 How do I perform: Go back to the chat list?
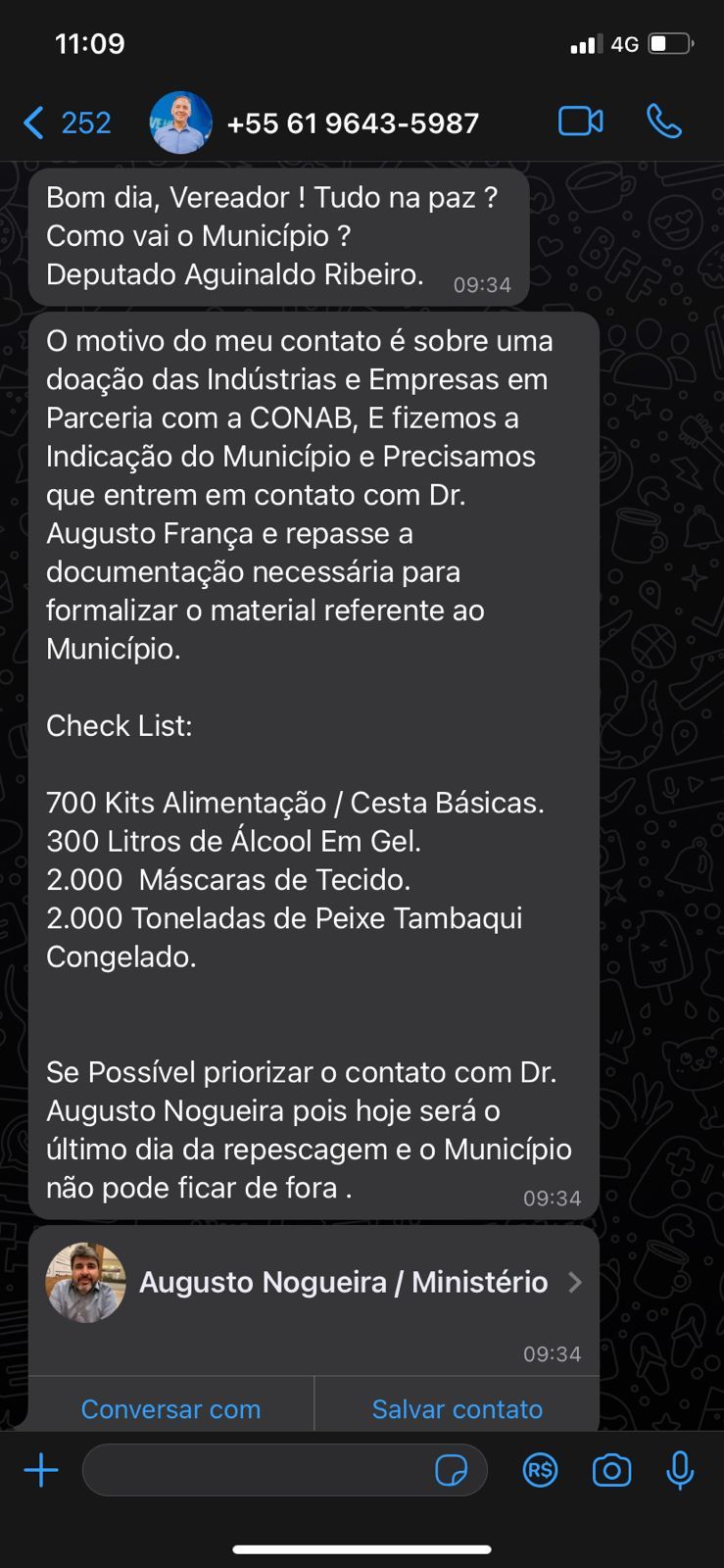pos(65,123)
